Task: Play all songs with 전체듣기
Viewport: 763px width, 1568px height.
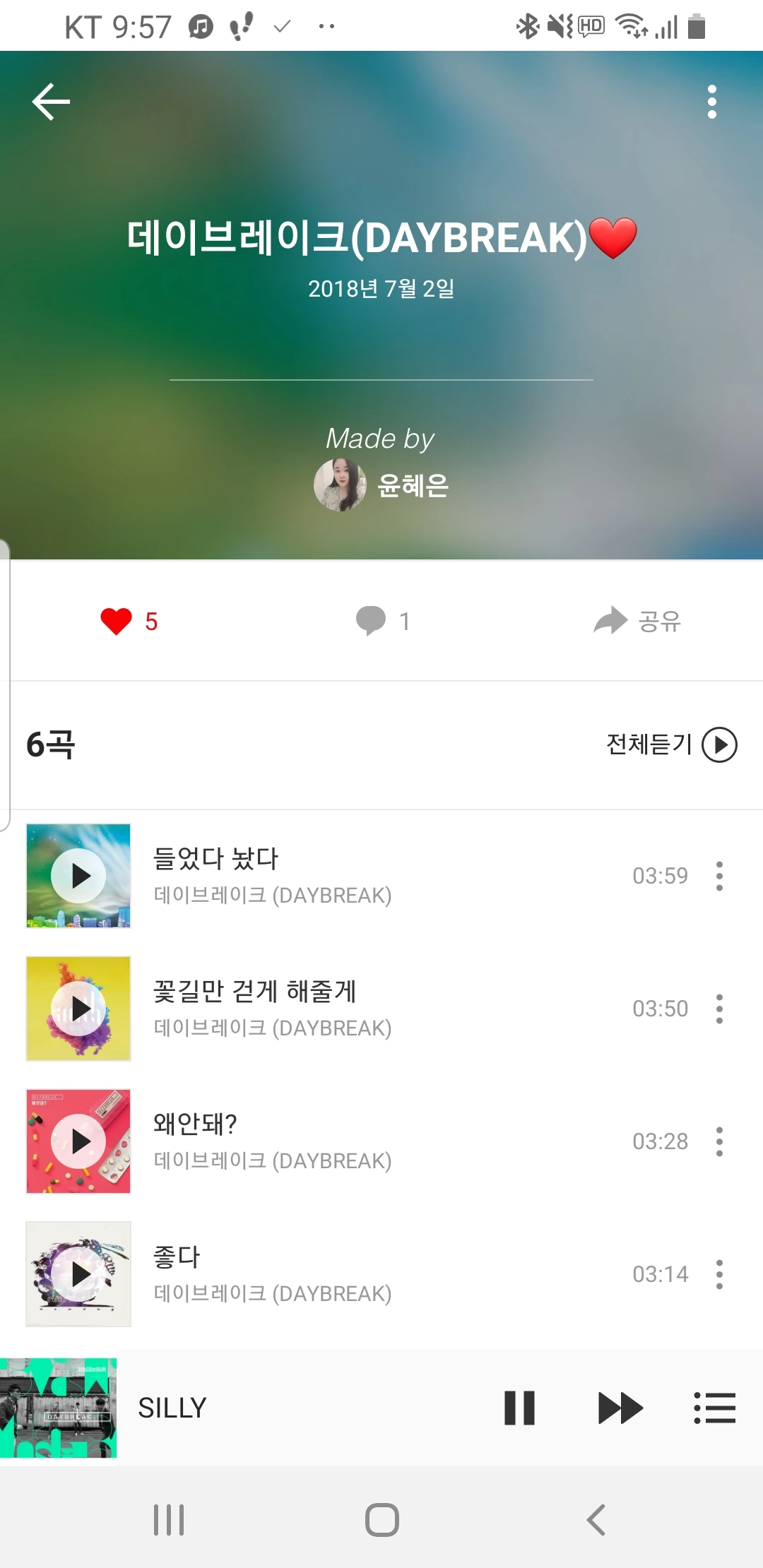Action: coord(671,744)
